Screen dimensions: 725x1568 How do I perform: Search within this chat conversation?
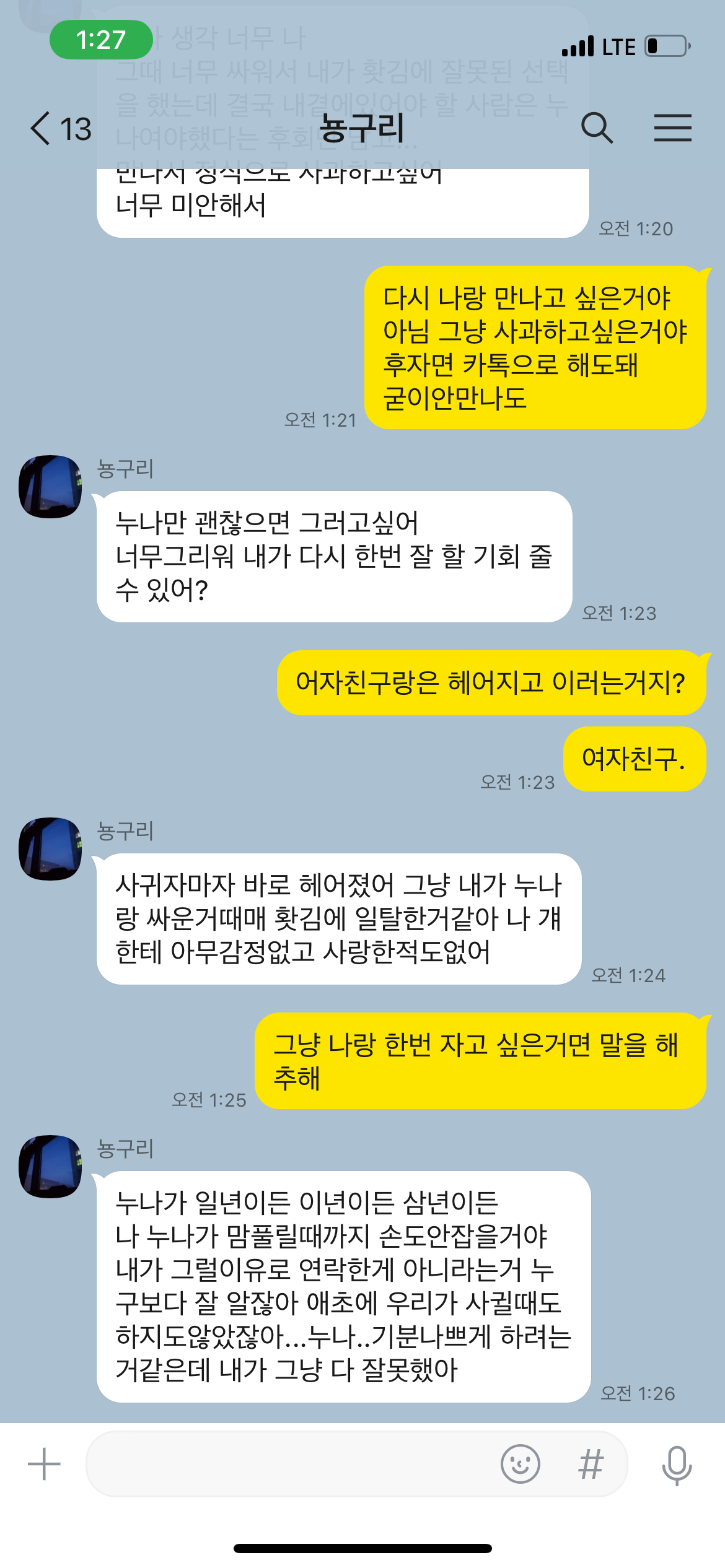(x=597, y=128)
